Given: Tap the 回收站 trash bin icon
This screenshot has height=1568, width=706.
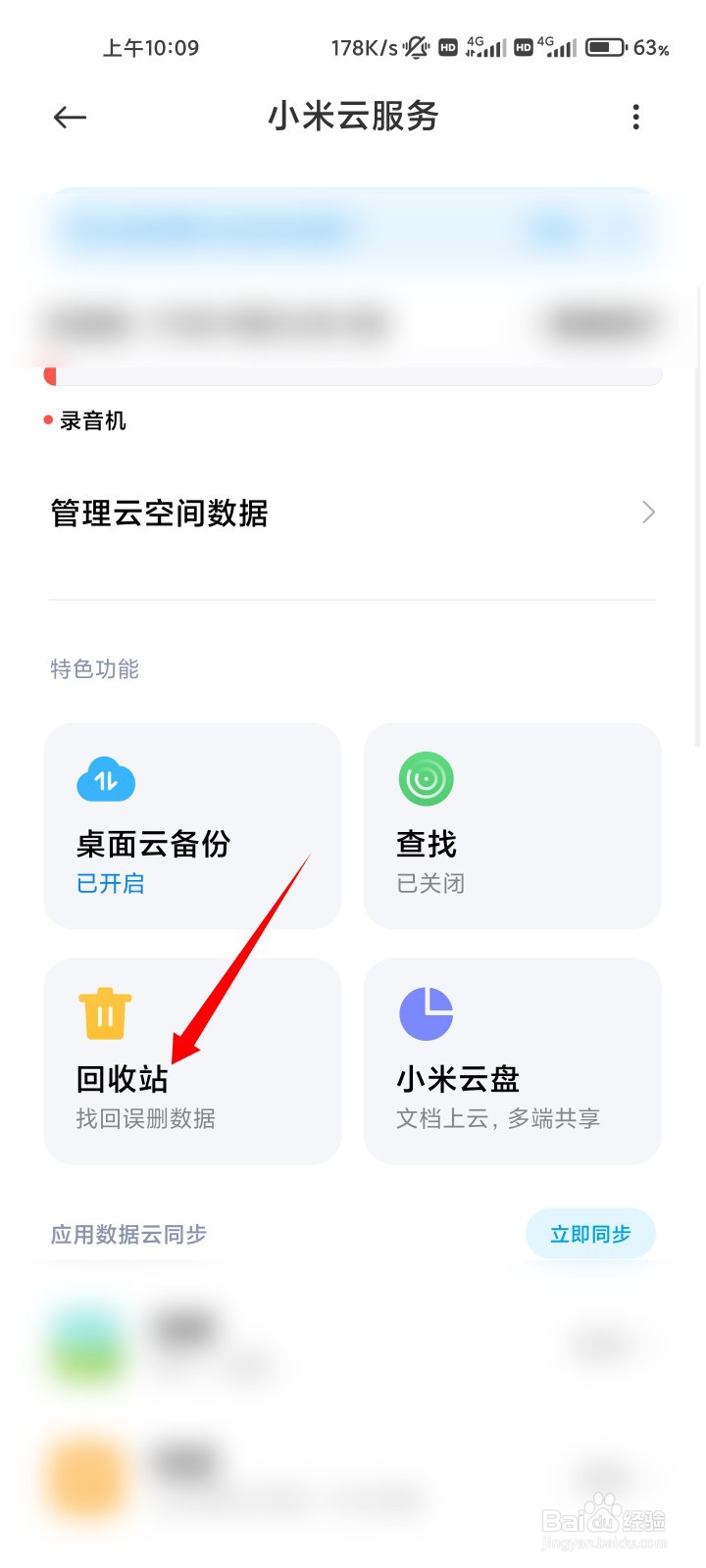Looking at the screenshot, I should click(105, 1014).
